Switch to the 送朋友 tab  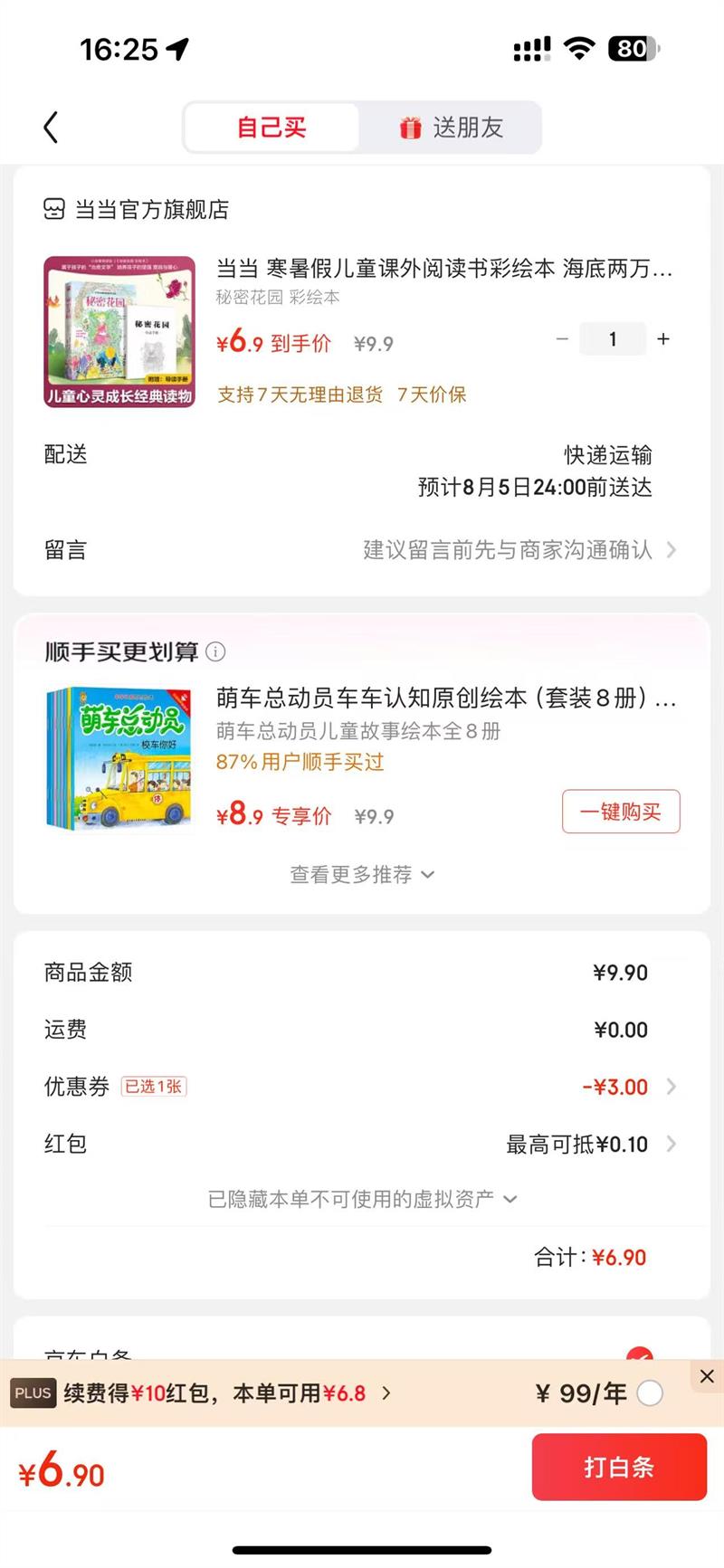click(x=451, y=128)
